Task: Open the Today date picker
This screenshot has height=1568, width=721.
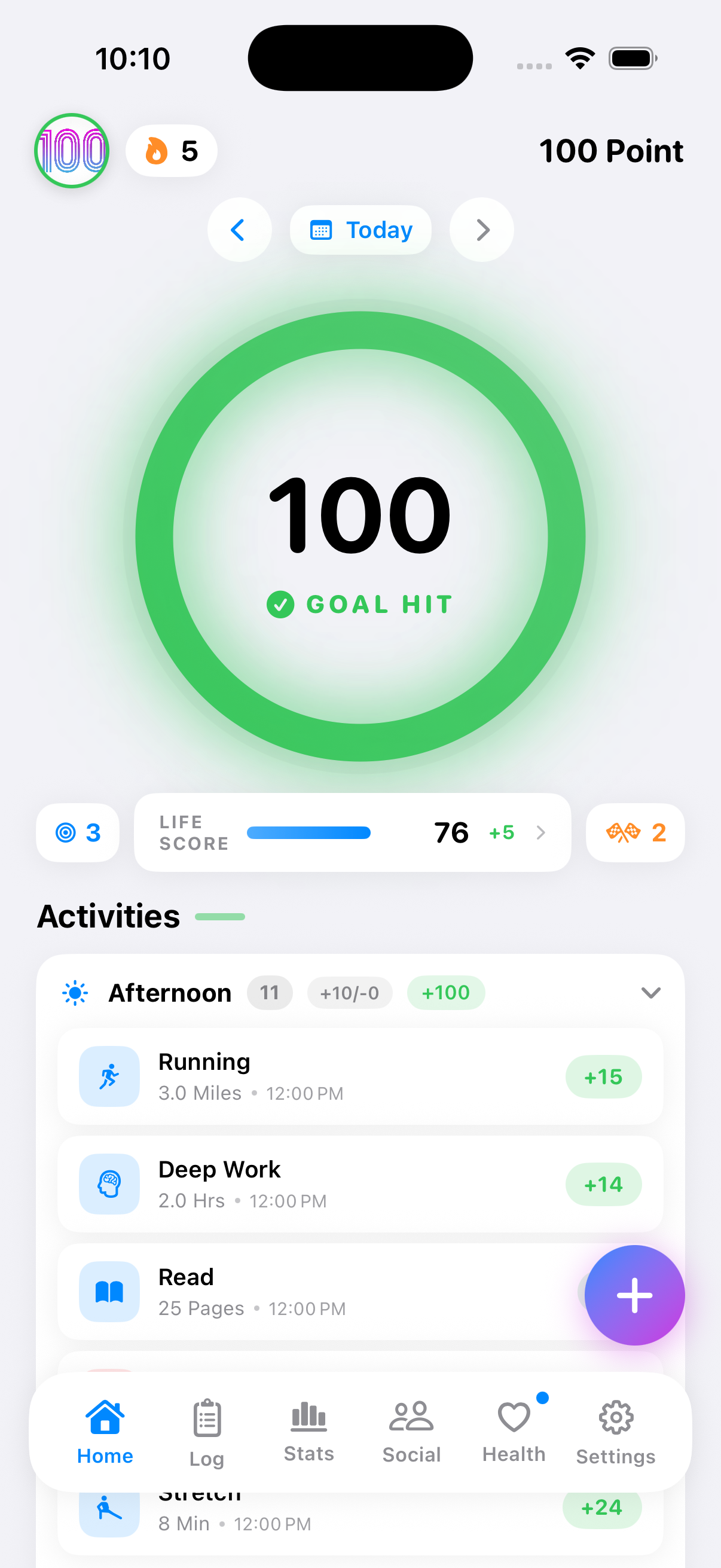Action: coord(361,230)
